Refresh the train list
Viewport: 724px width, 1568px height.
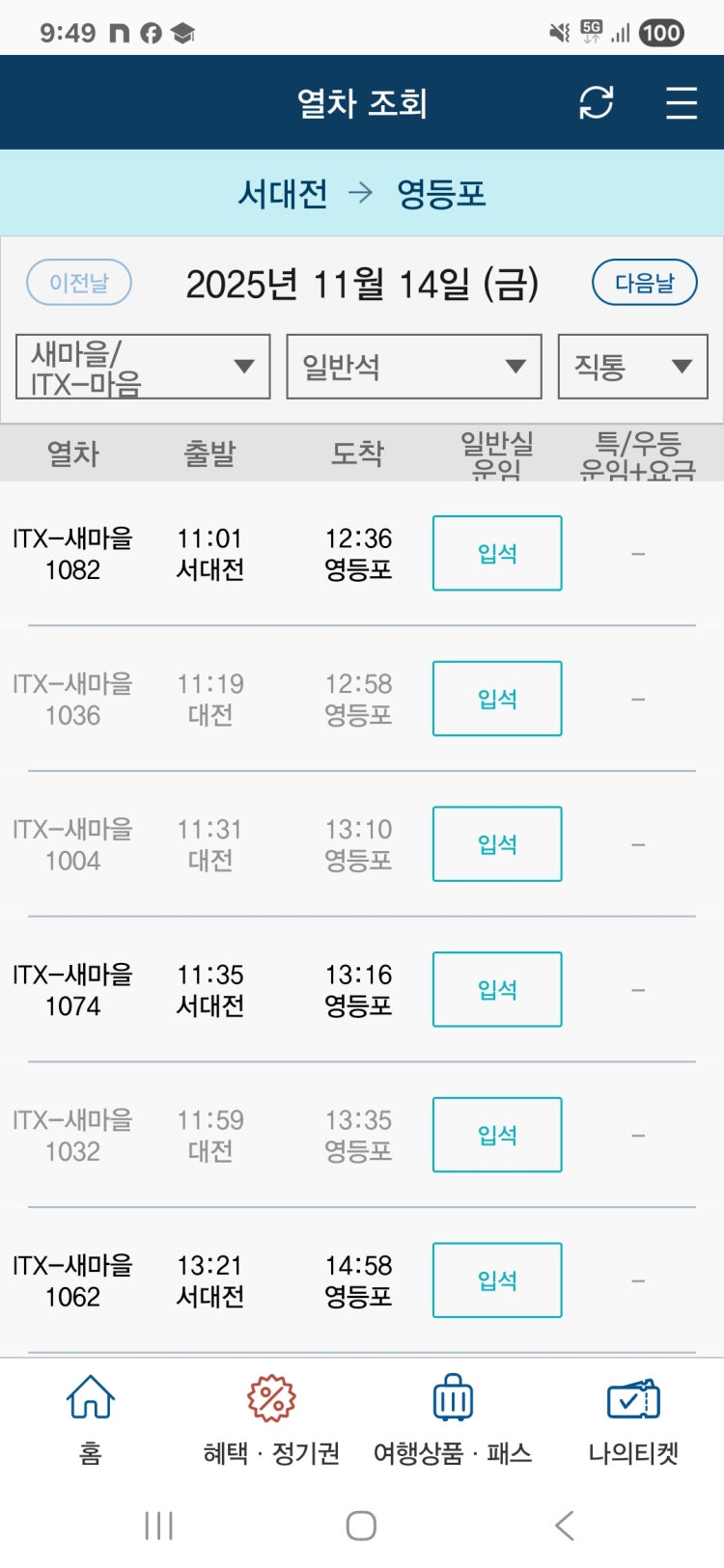coord(596,102)
